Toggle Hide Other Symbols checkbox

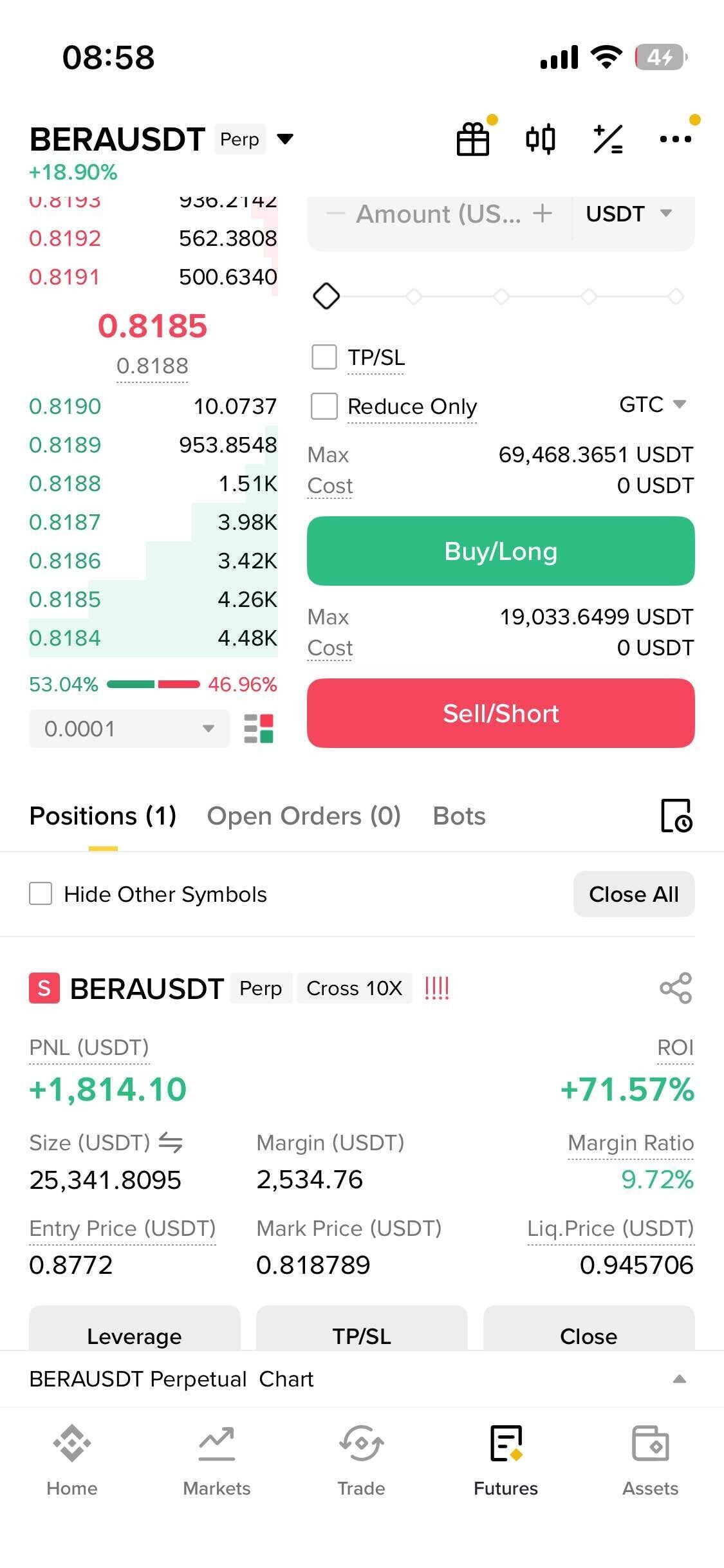click(41, 894)
